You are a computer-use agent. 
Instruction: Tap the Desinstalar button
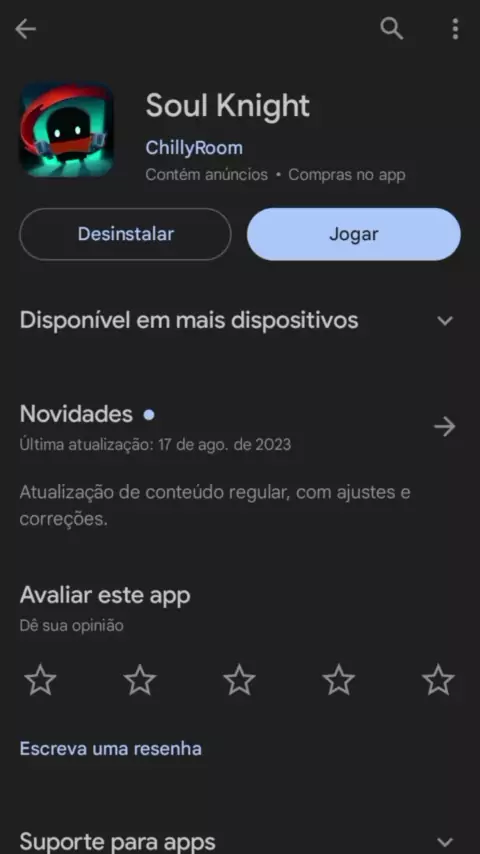pos(125,234)
